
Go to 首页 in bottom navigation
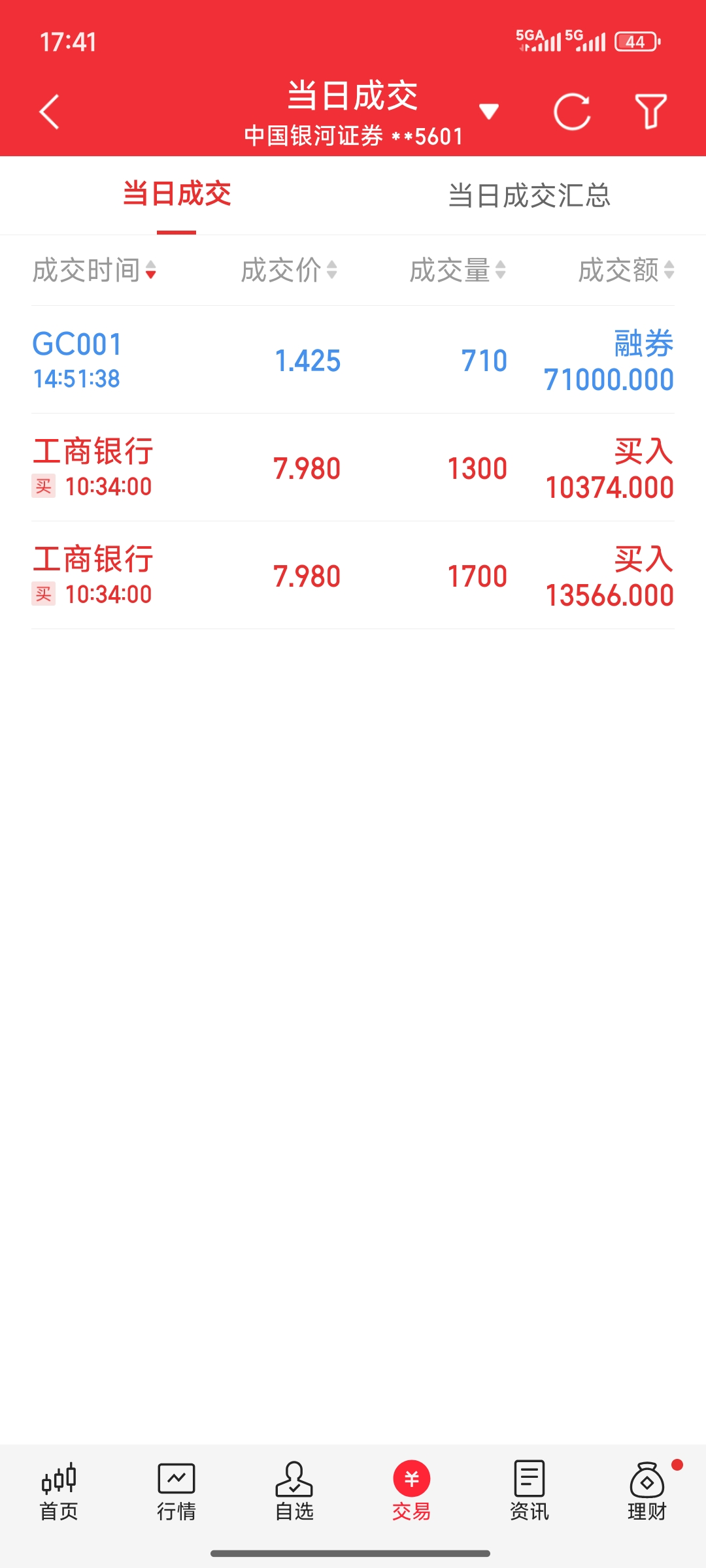click(59, 1492)
